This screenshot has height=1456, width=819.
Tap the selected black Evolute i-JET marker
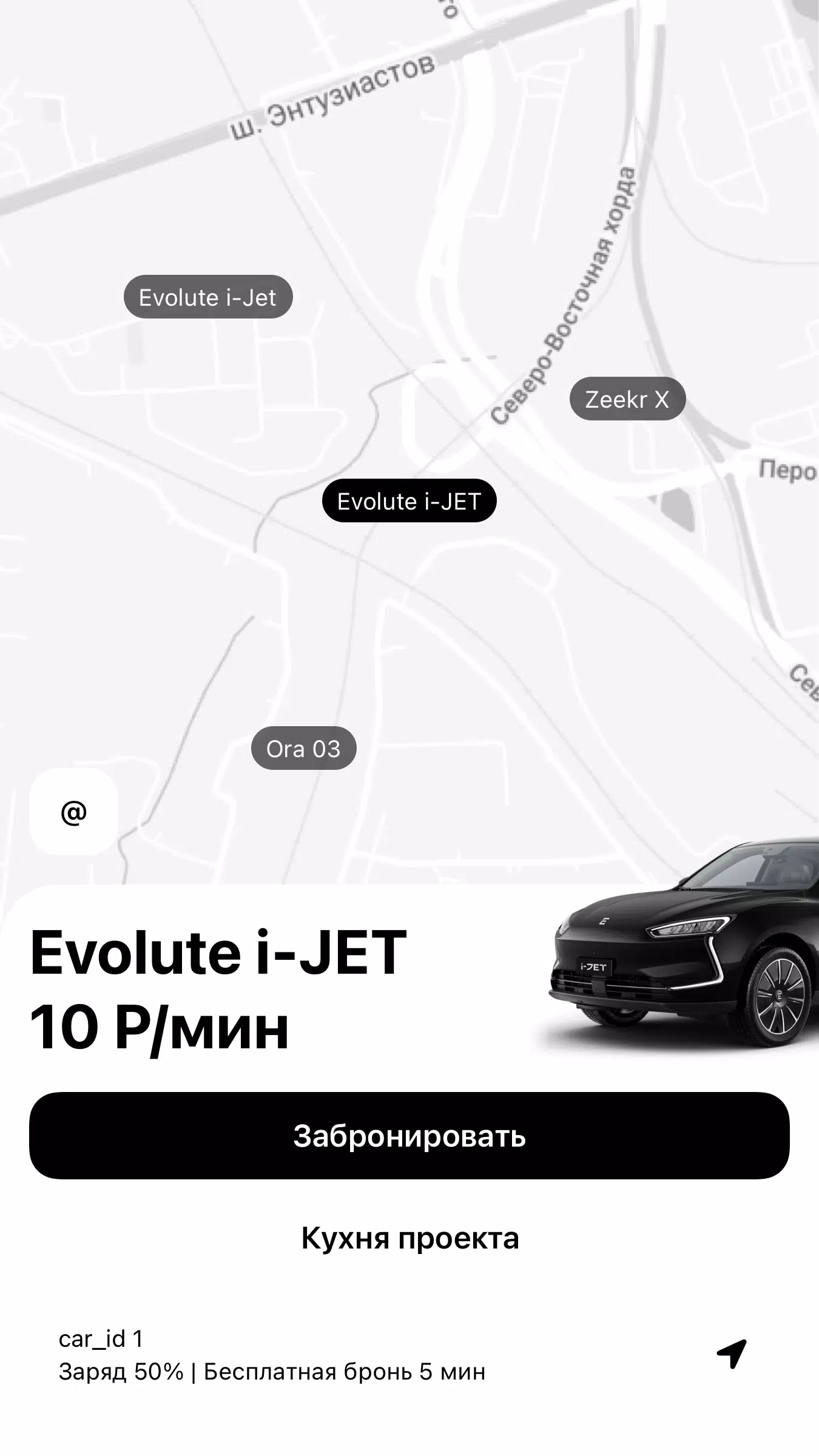[409, 501]
